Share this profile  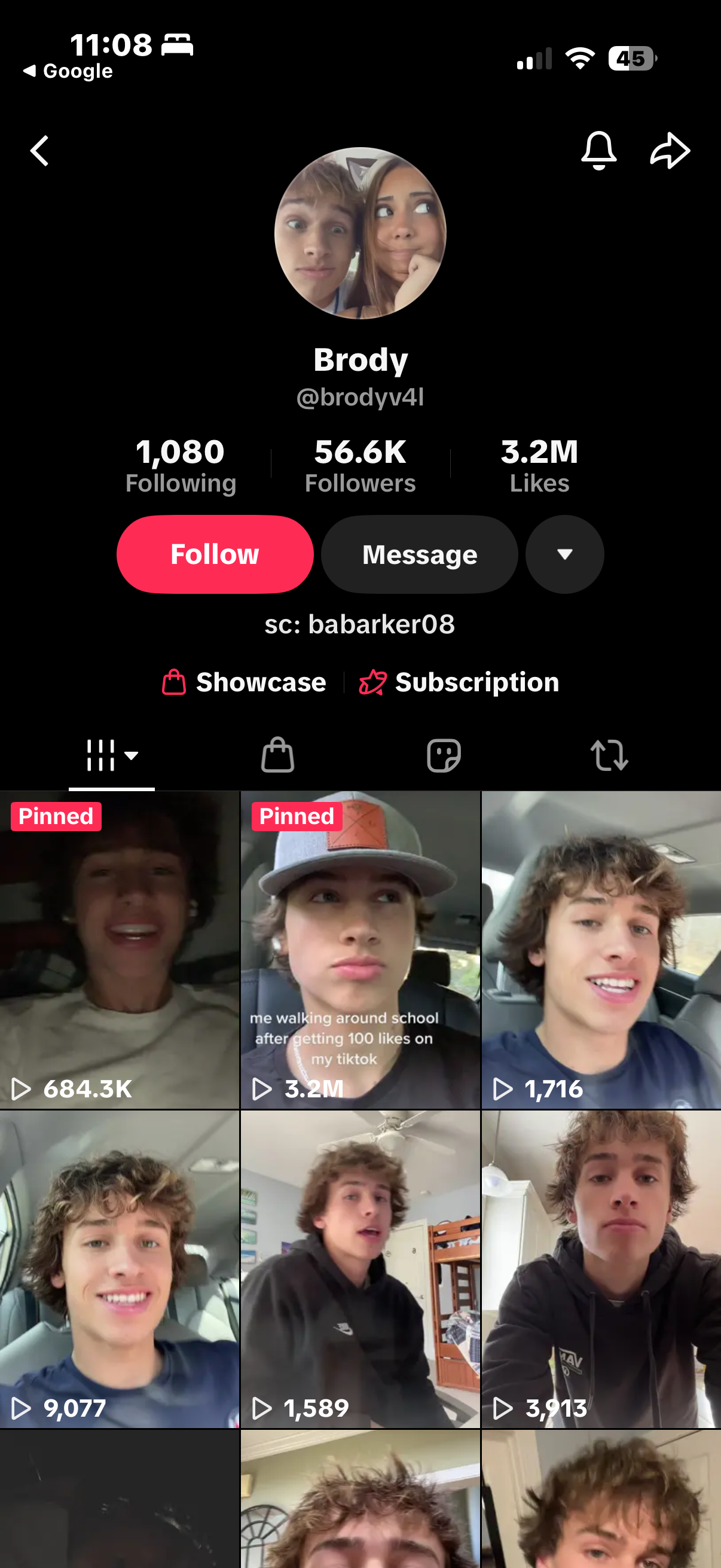tap(670, 150)
